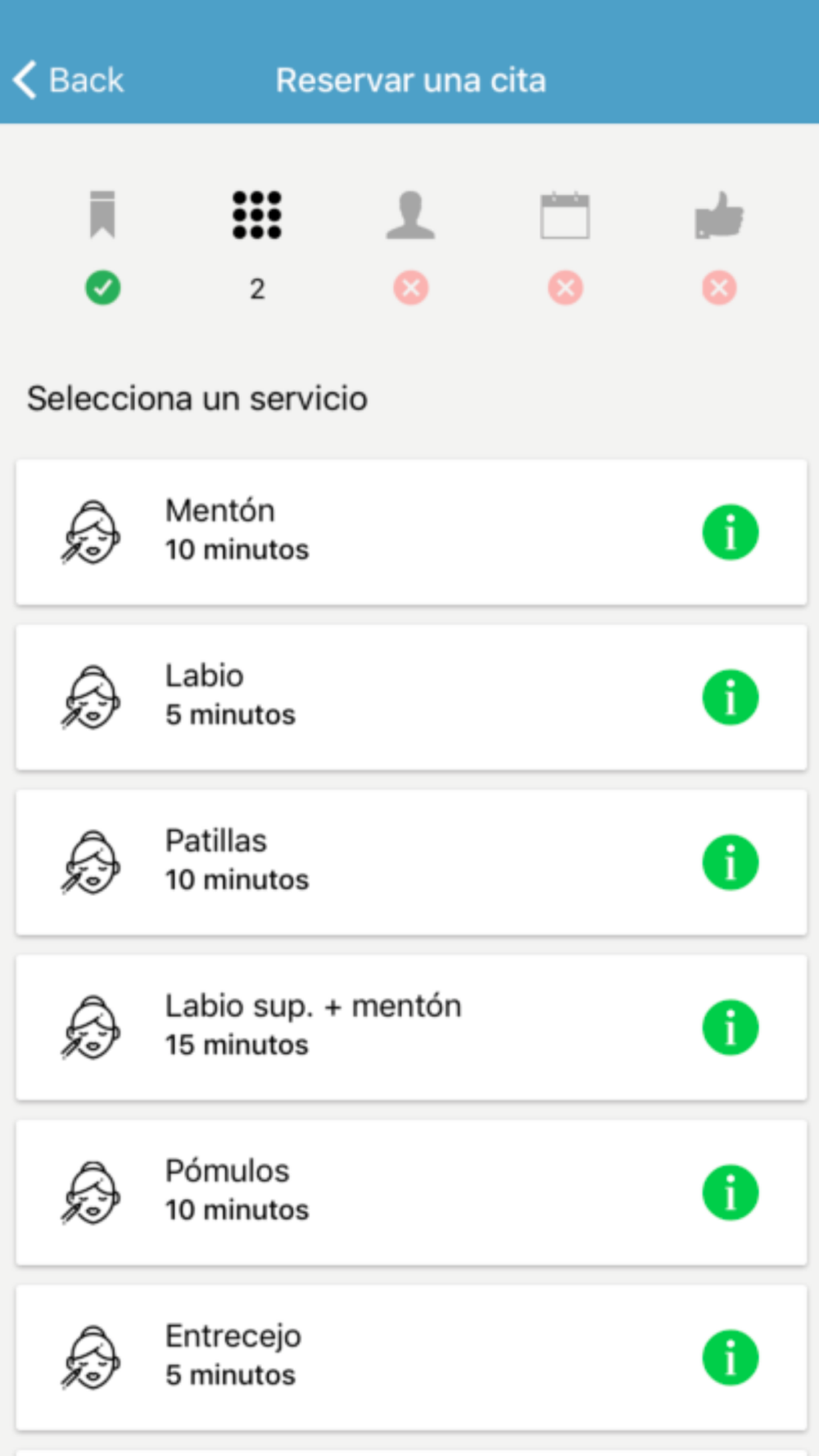Screen dimensions: 819x1456
Task: View info about Patillas
Action: pyautogui.click(x=730, y=862)
